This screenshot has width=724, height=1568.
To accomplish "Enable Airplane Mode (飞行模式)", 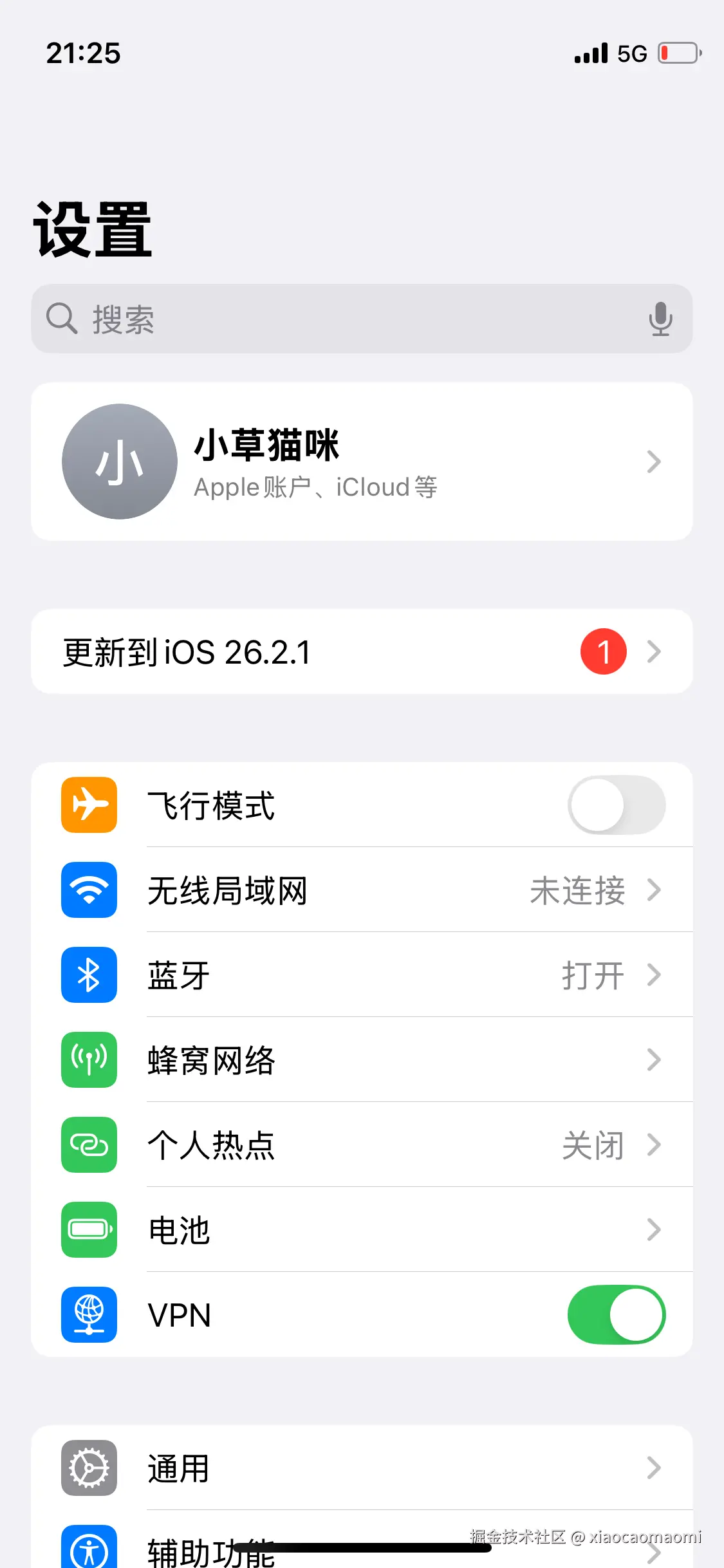I will click(x=616, y=806).
